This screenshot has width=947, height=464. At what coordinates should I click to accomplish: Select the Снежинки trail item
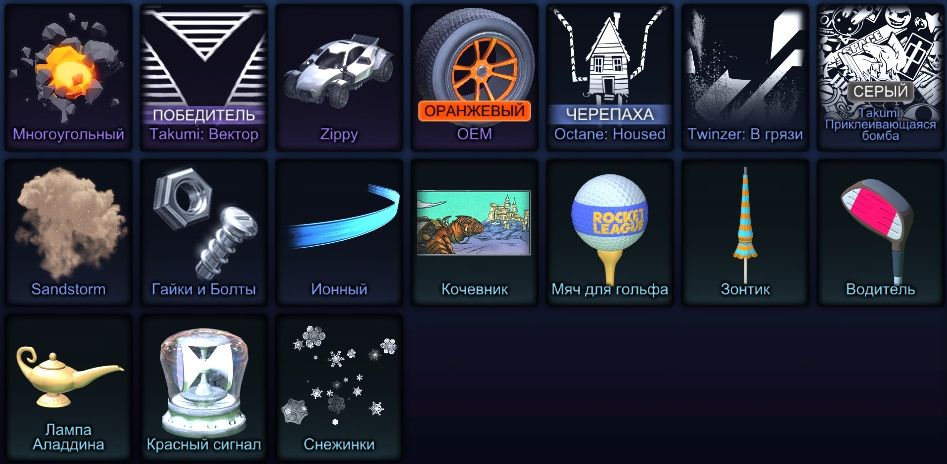coord(339,387)
